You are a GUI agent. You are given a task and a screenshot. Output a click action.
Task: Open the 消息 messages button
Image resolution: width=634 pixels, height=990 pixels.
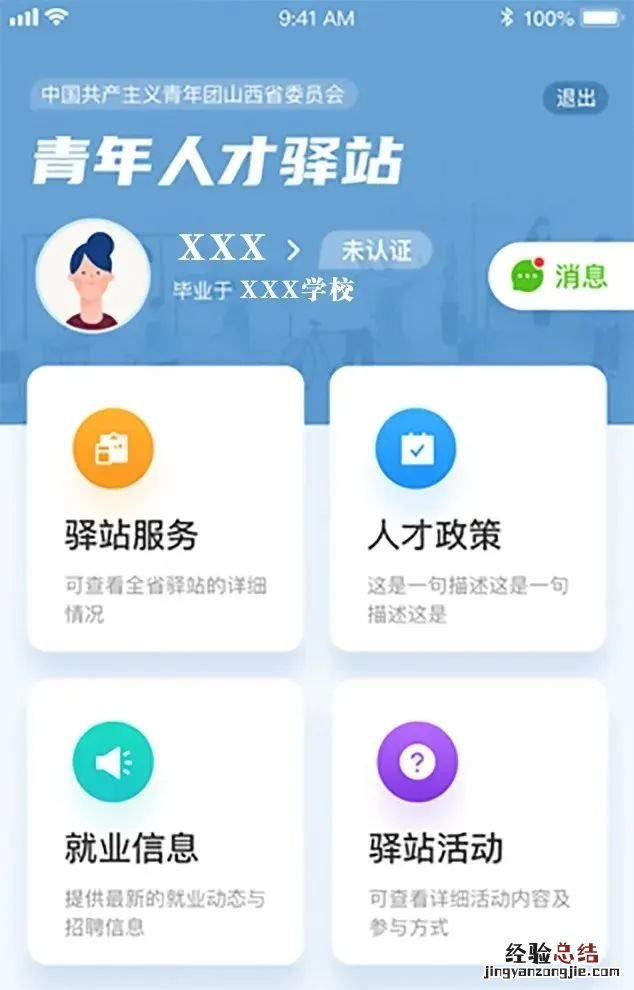tap(561, 275)
